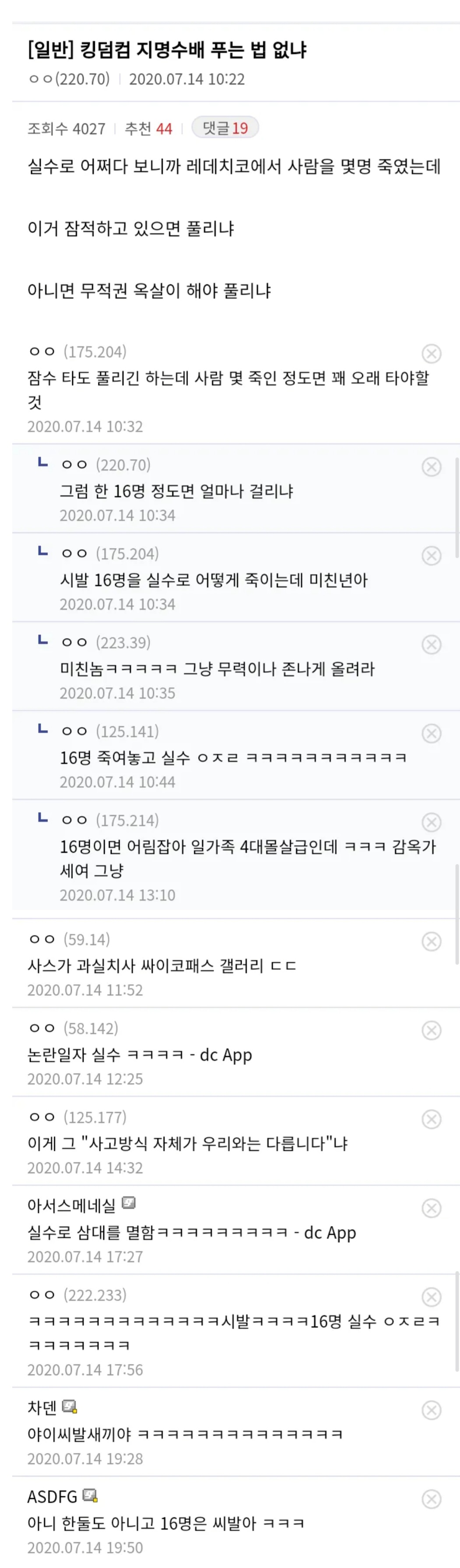This screenshot has height=1568, width=460.
Task: Remove the 223.39 reply from 10:35
Action: point(432,645)
